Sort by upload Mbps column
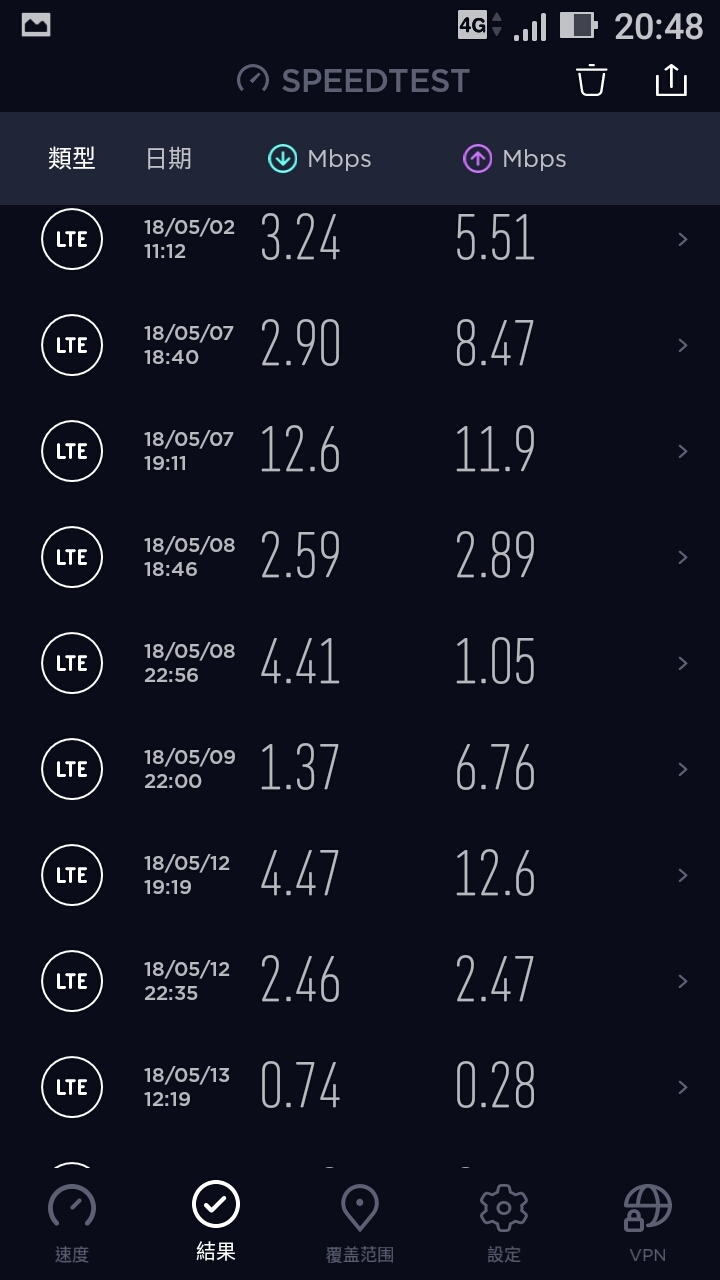Viewport: 720px width, 1280px height. click(515, 158)
